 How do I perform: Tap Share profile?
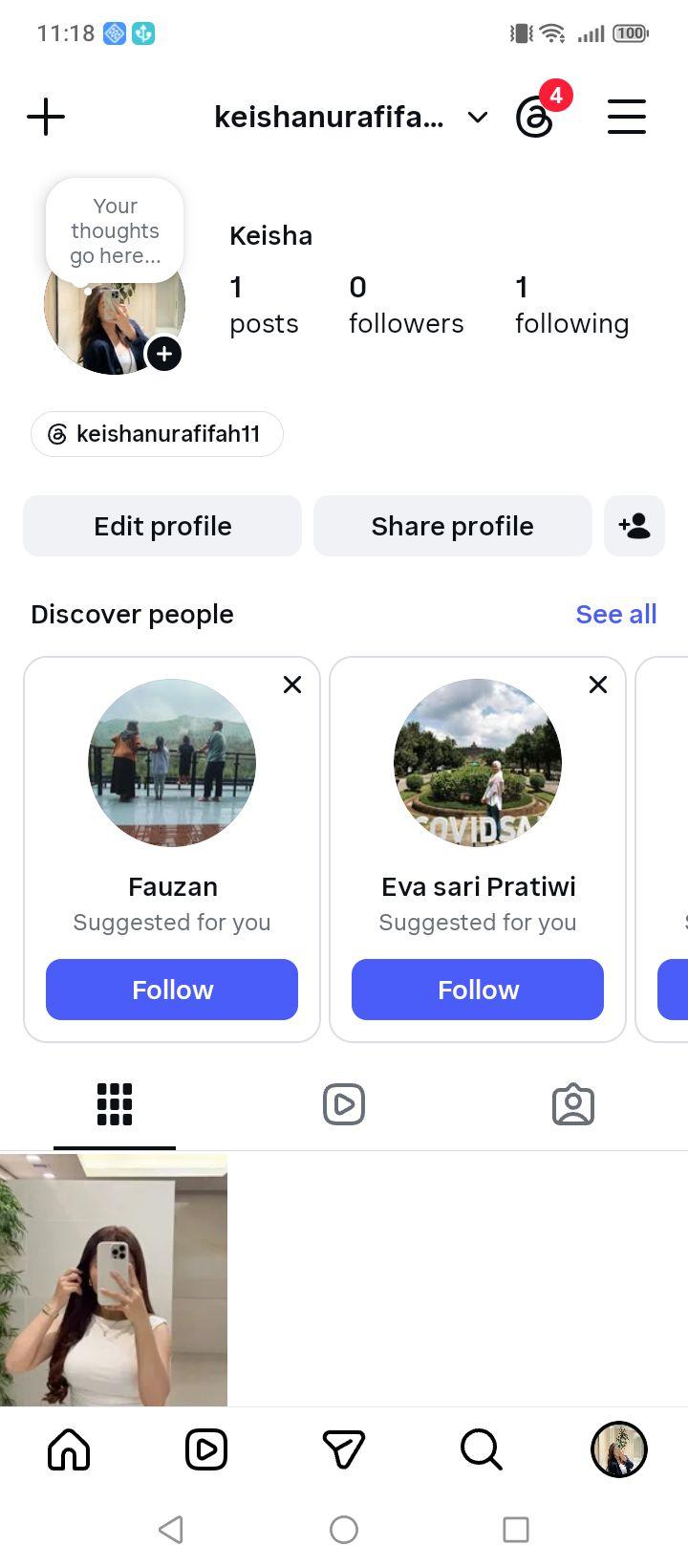[453, 526]
